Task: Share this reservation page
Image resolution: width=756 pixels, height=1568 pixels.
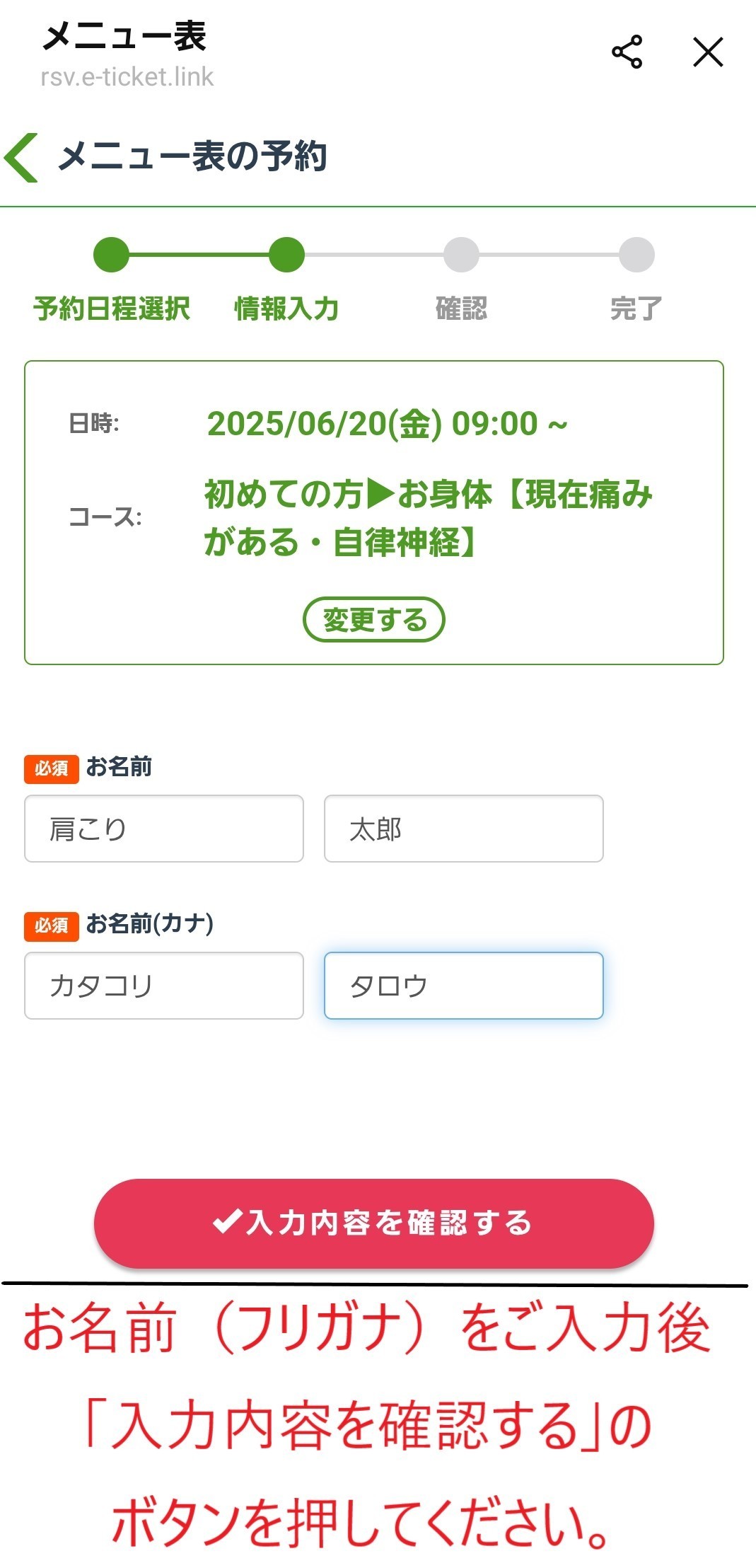Action: [627, 52]
